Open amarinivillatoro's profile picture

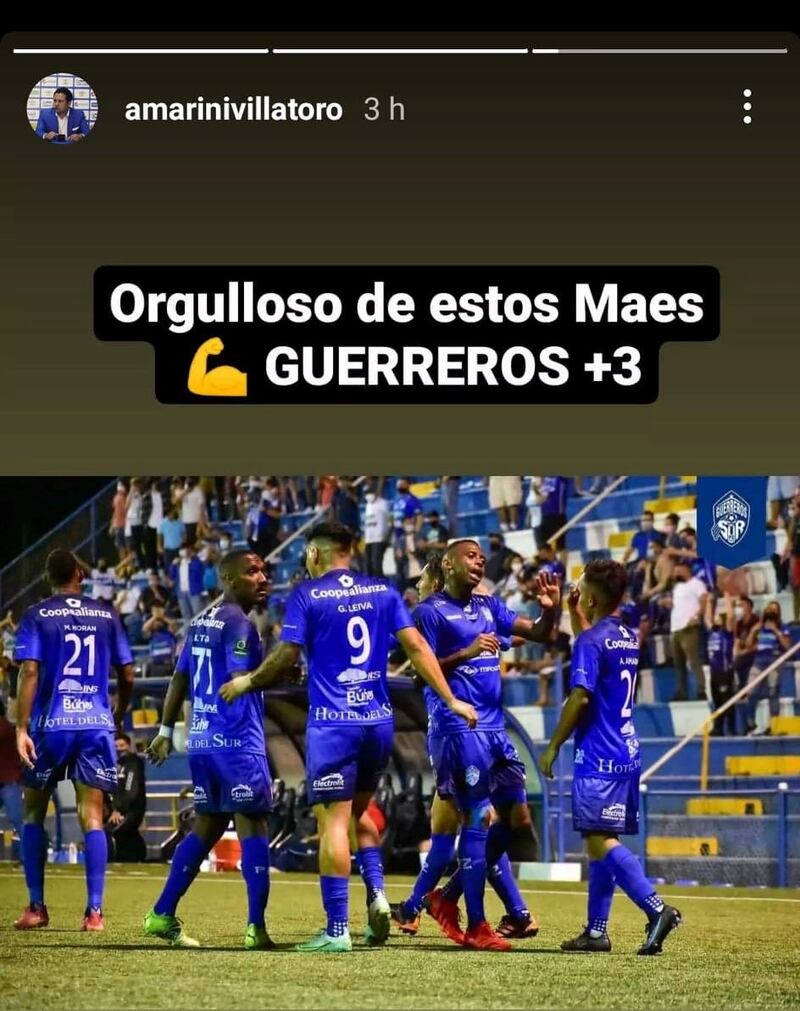click(x=62, y=108)
